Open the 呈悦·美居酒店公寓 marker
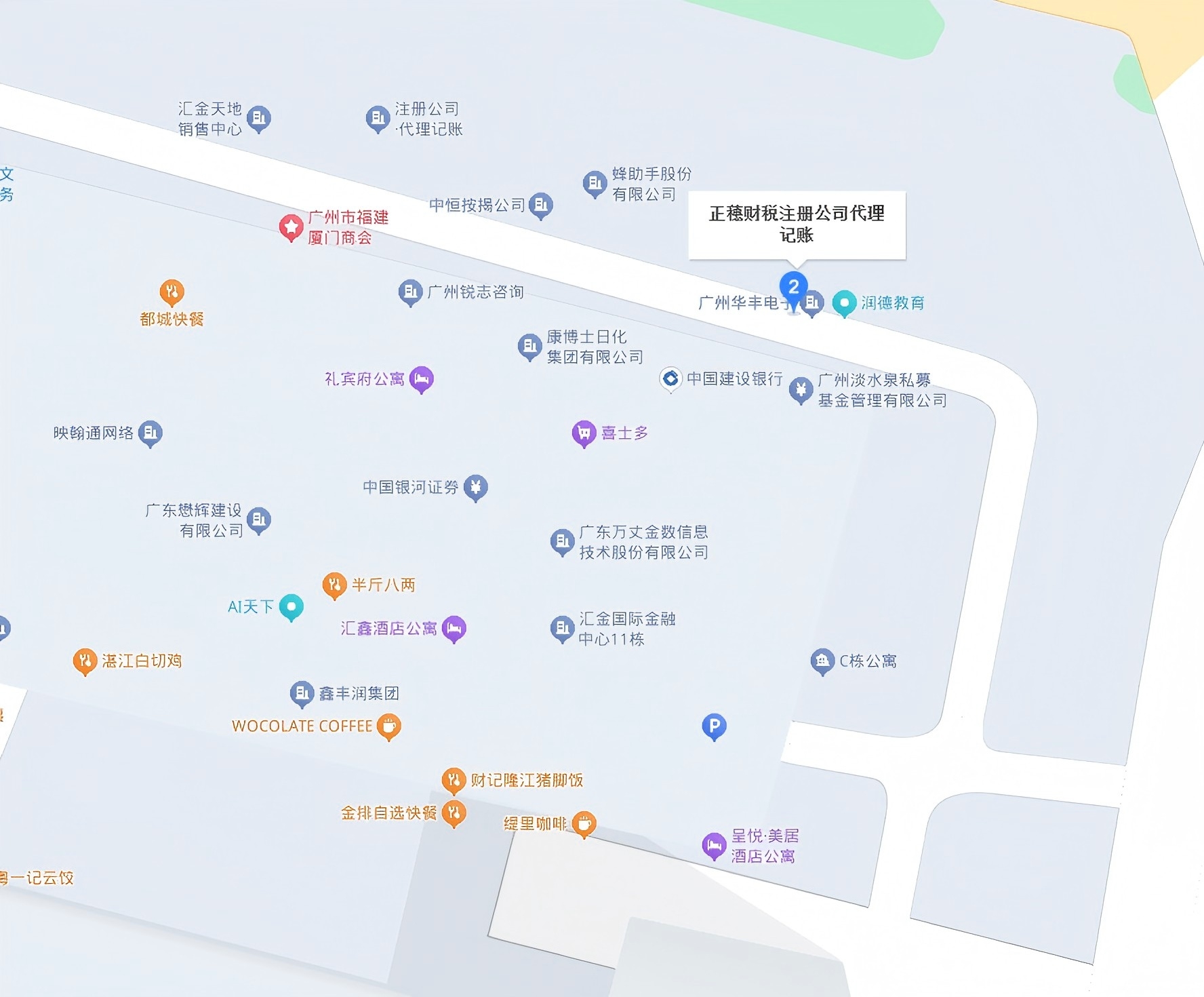The height and width of the screenshot is (997, 1204). [714, 845]
